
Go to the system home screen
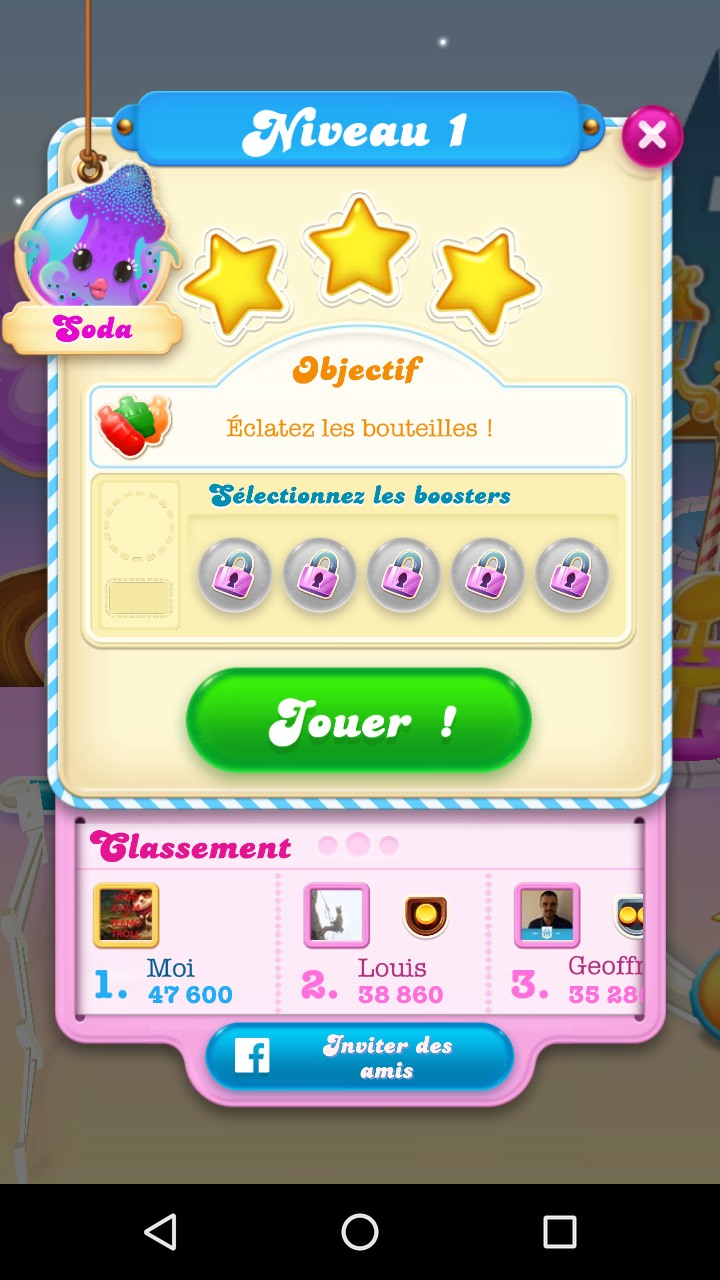(360, 1232)
